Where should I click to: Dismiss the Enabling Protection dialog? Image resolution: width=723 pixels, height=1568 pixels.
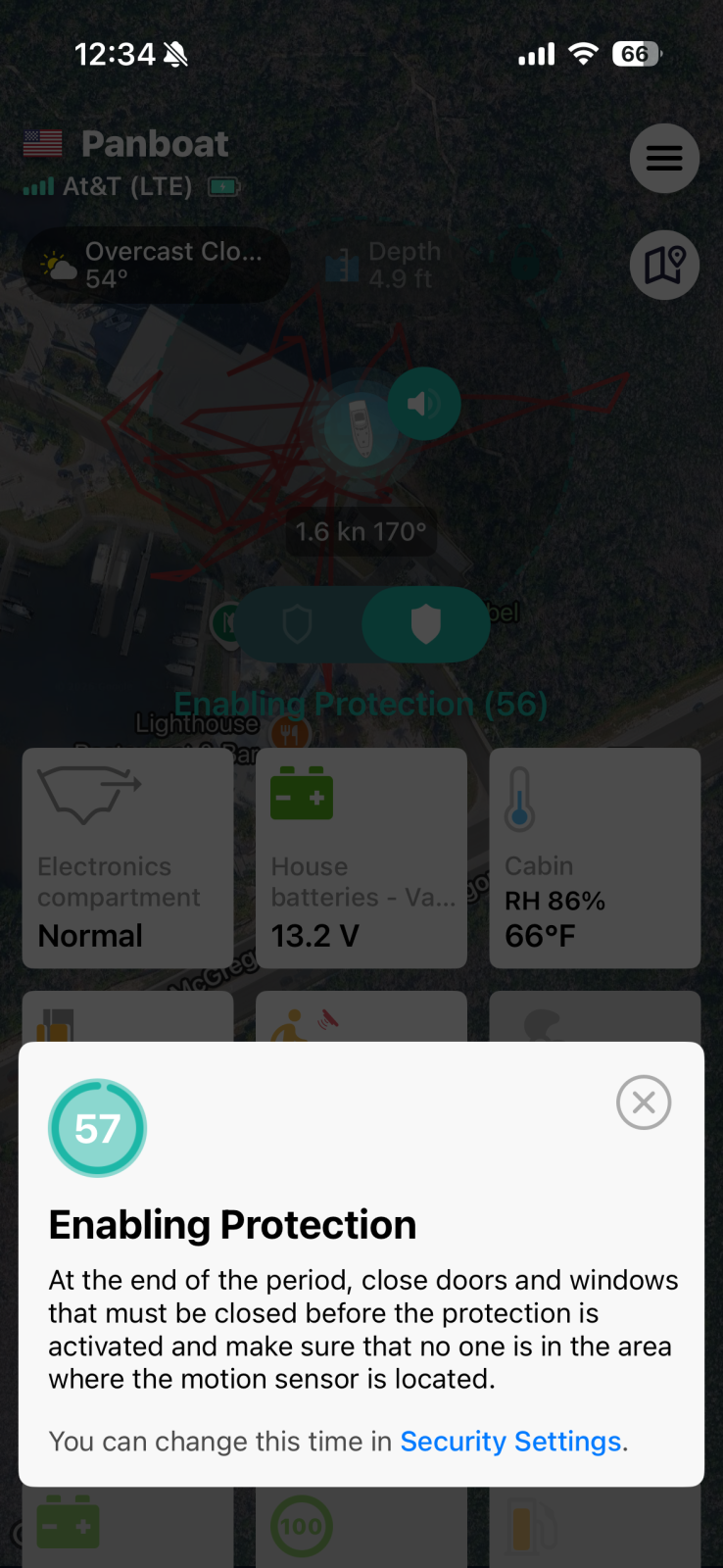coord(643,1102)
